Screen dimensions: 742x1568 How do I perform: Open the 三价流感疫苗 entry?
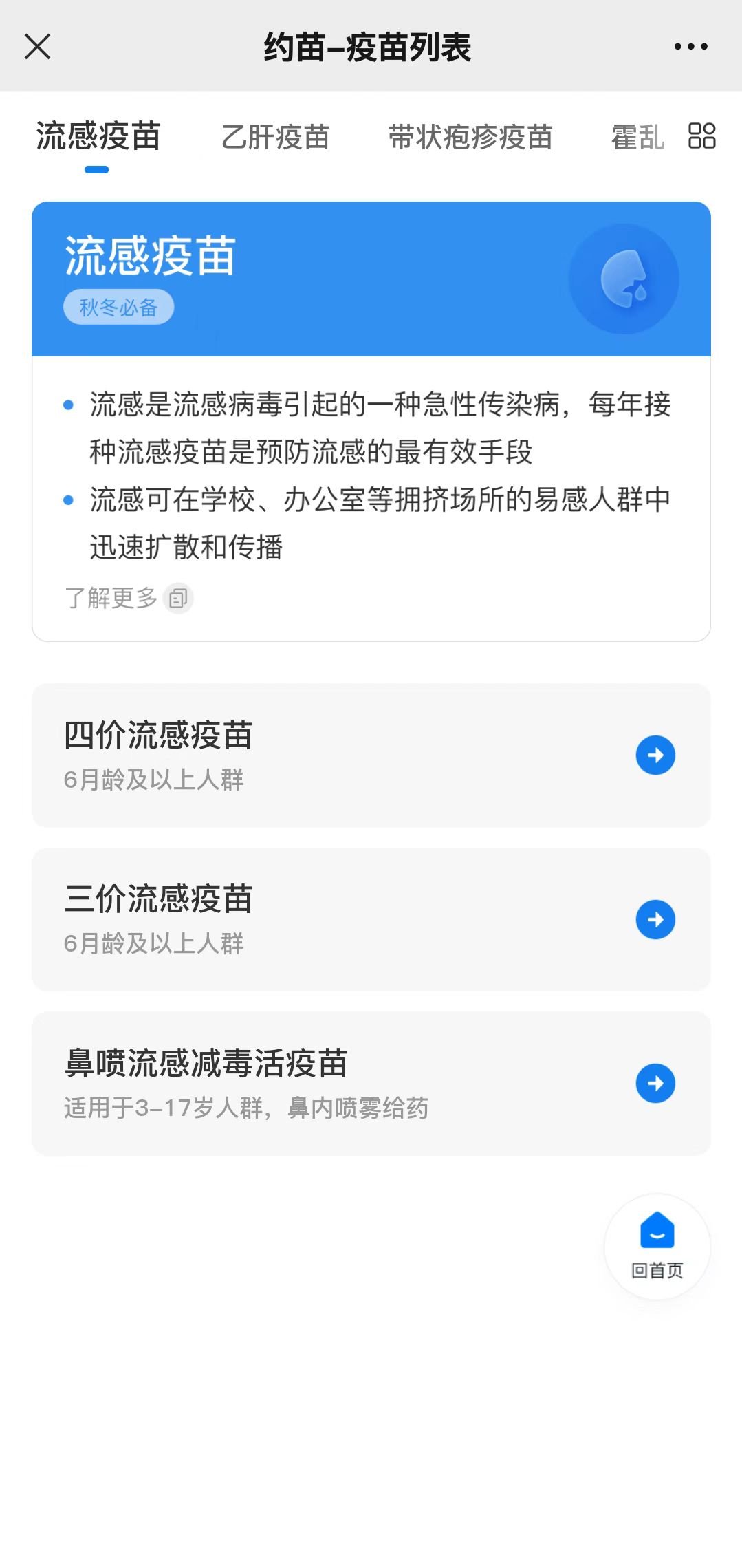tap(371, 919)
